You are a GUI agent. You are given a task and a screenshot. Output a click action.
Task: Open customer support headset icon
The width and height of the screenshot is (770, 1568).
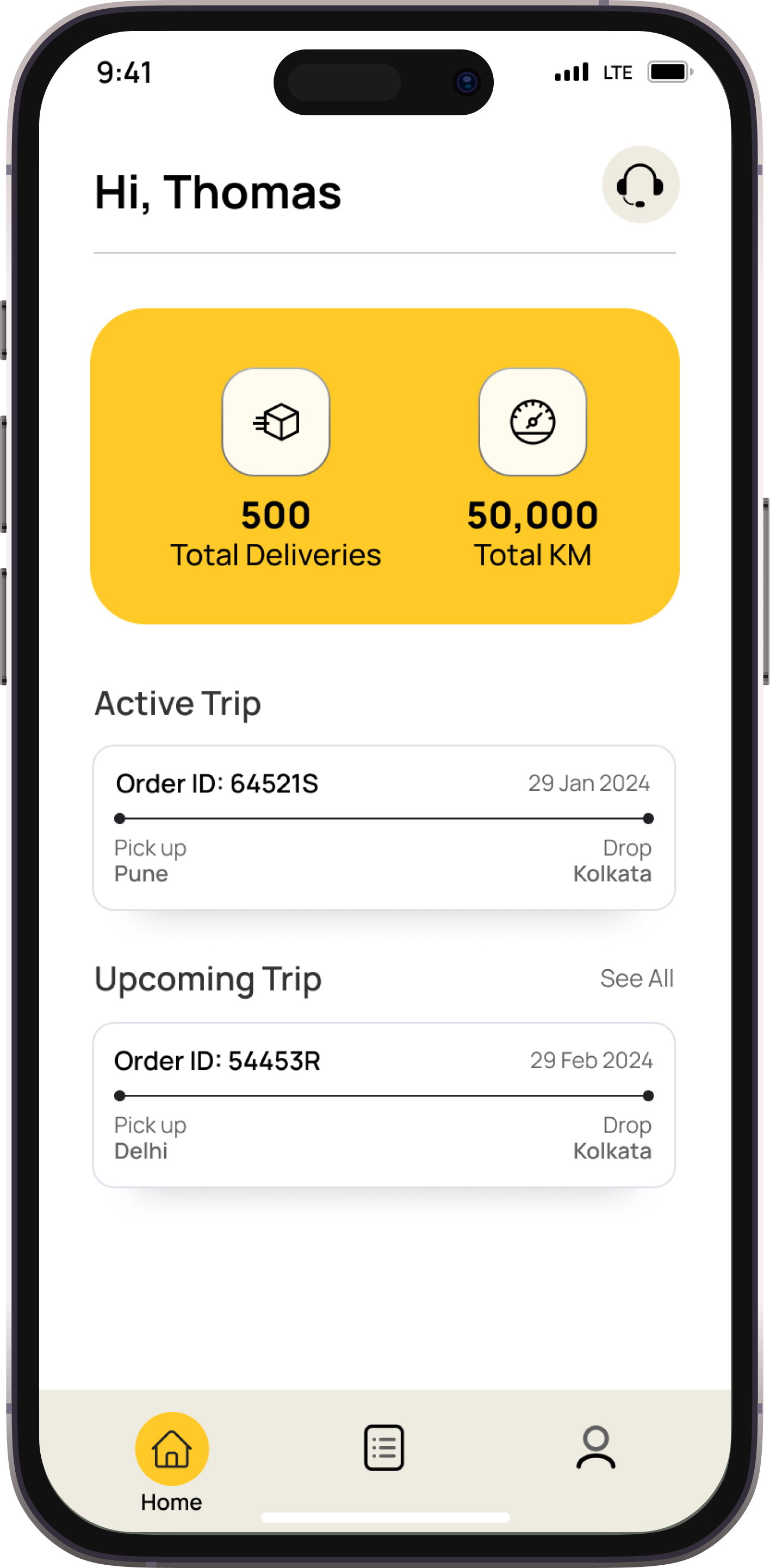pyautogui.click(x=641, y=184)
